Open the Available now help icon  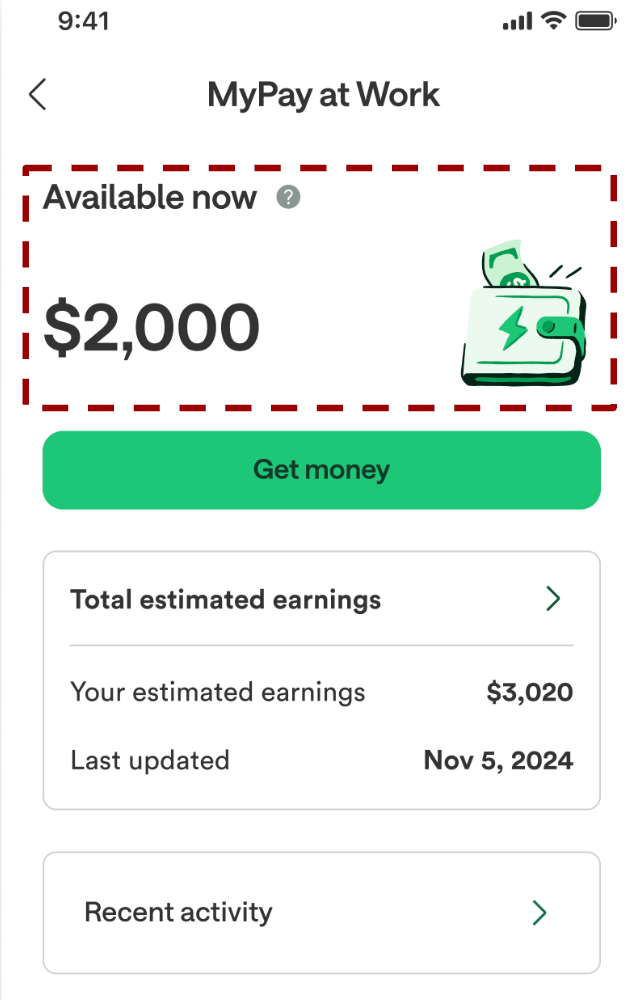pos(289,198)
